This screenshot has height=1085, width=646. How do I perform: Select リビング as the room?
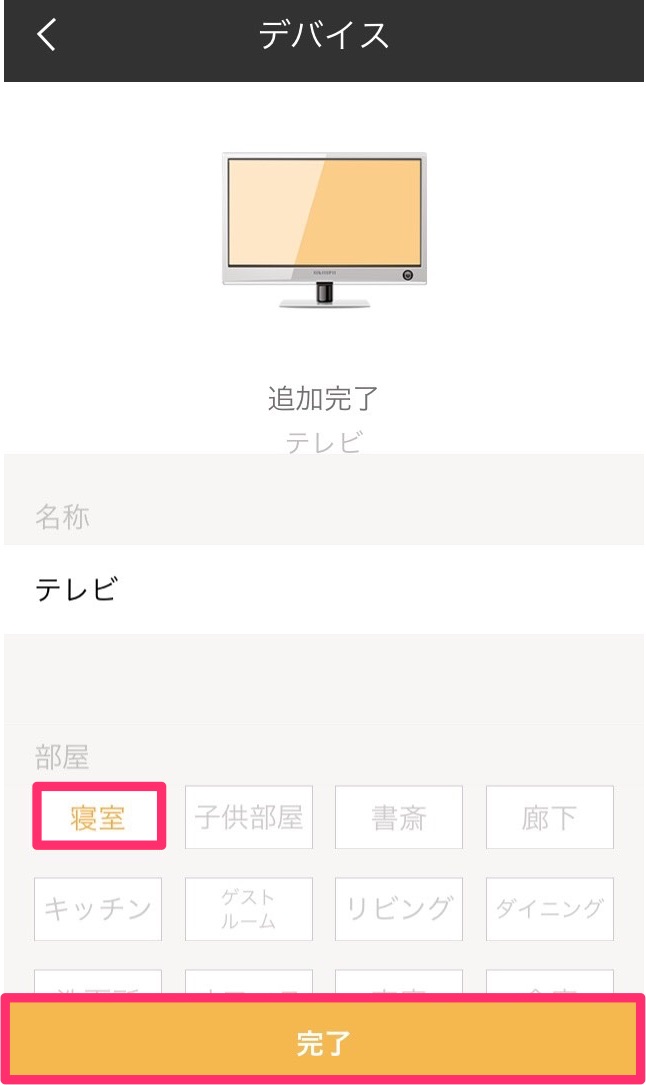(399, 909)
